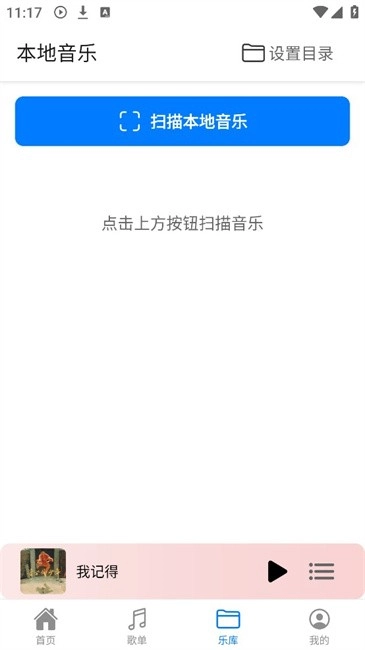Tap the 扫描本地音乐 scan button
Image resolution: width=365 pixels, height=650 pixels.
[182, 121]
